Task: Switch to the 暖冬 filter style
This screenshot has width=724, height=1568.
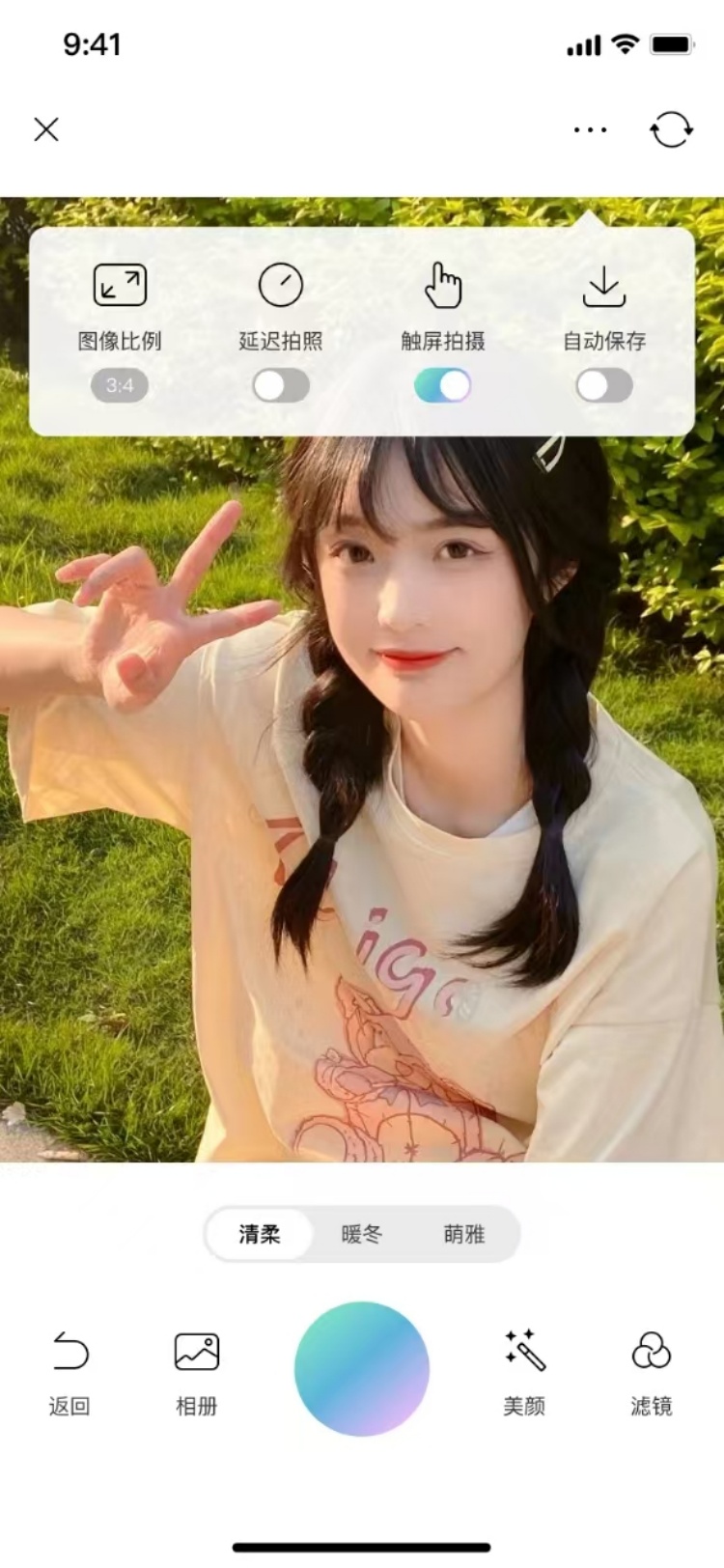Action: [x=362, y=1234]
